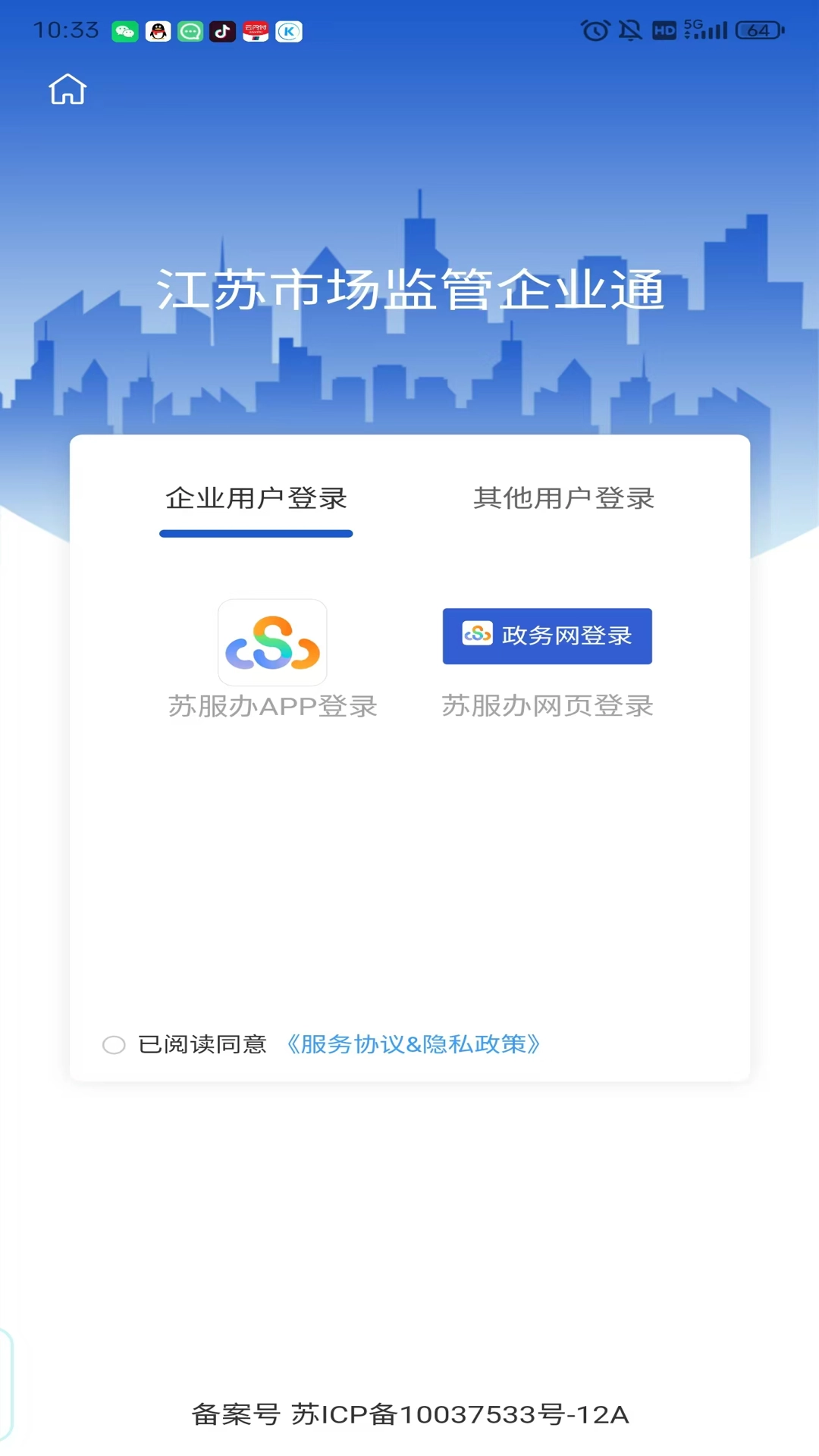Click the home icon at top left
This screenshot has width=819, height=1456.
tap(67, 89)
